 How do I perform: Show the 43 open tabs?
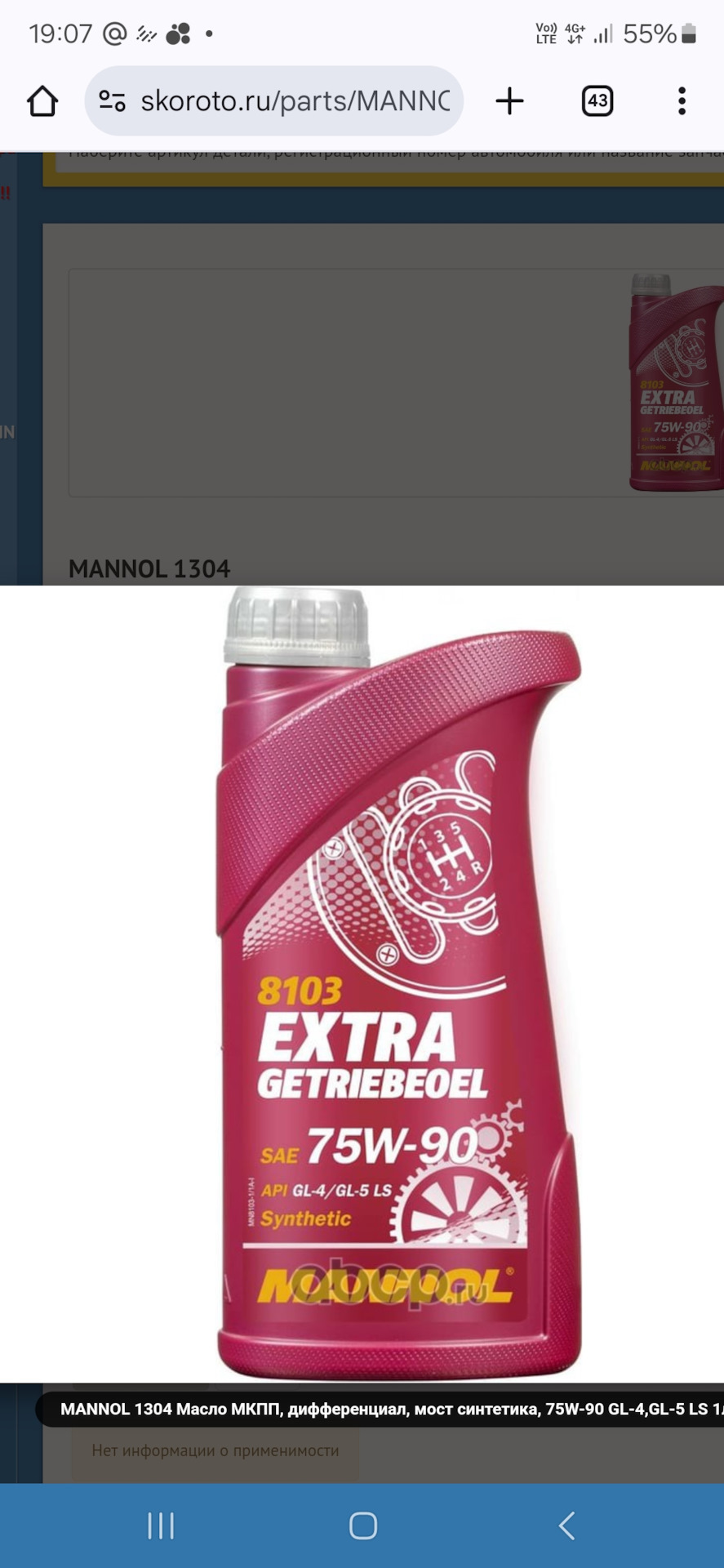tap(597, 101)
